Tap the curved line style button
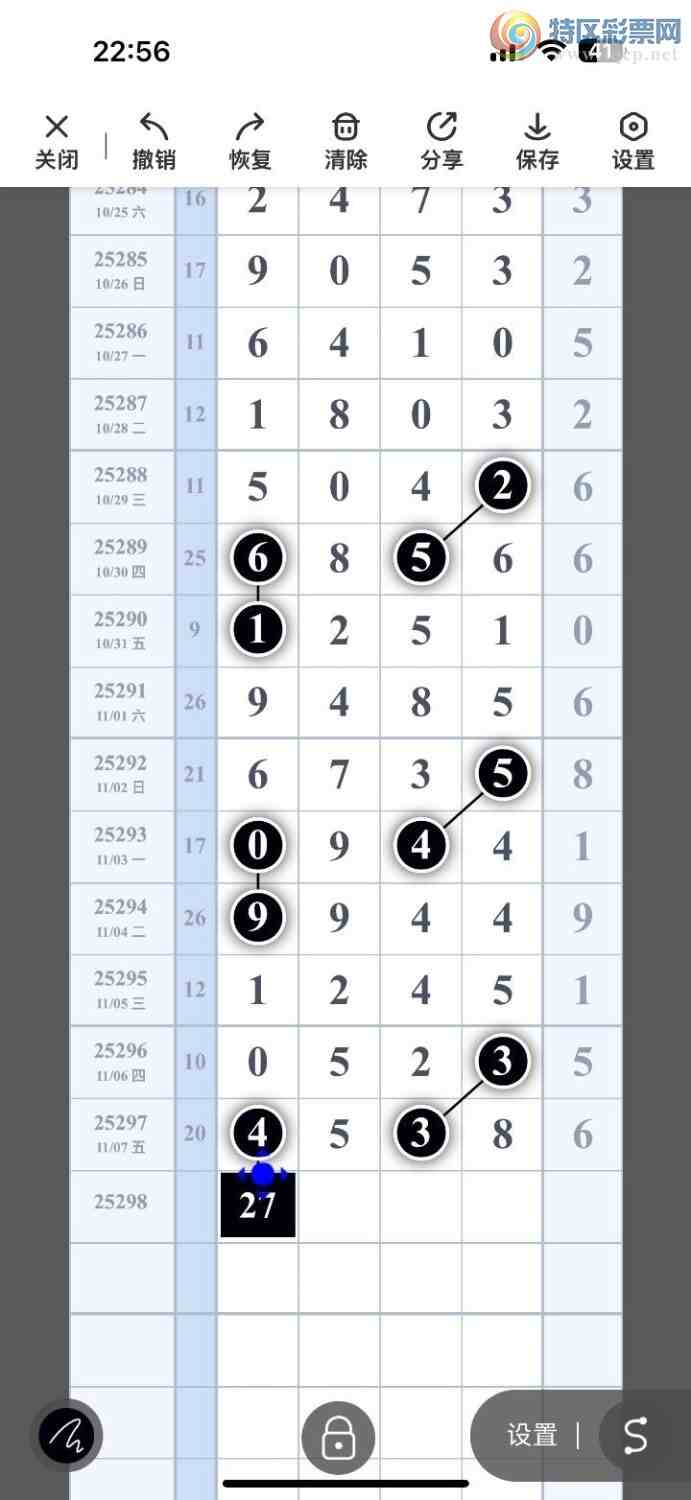This screenshot has height=1500, width=691. point(636,1436)
